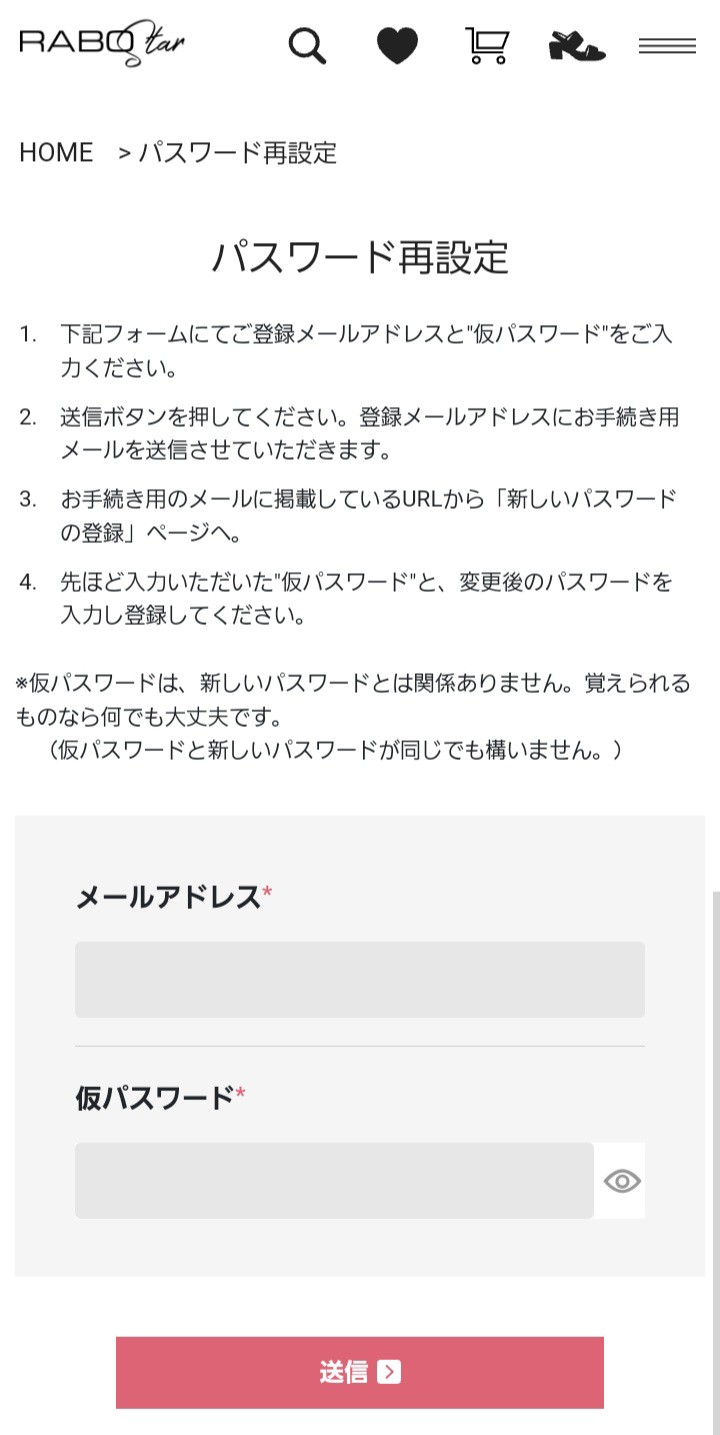
Task: Tap the sandal shoe icon in header
Action: 577,46
